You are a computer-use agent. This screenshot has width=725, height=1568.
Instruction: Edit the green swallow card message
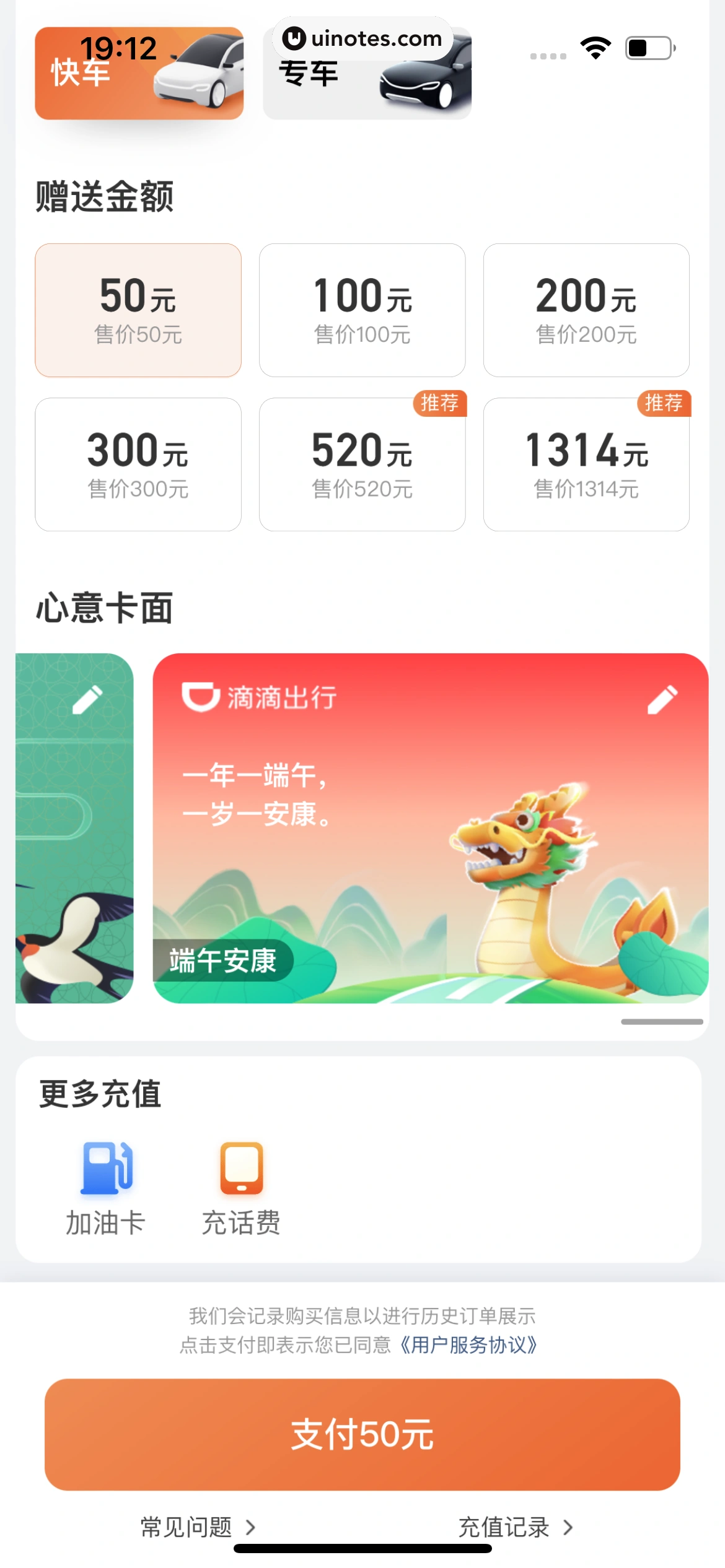[x=87, y=700]
